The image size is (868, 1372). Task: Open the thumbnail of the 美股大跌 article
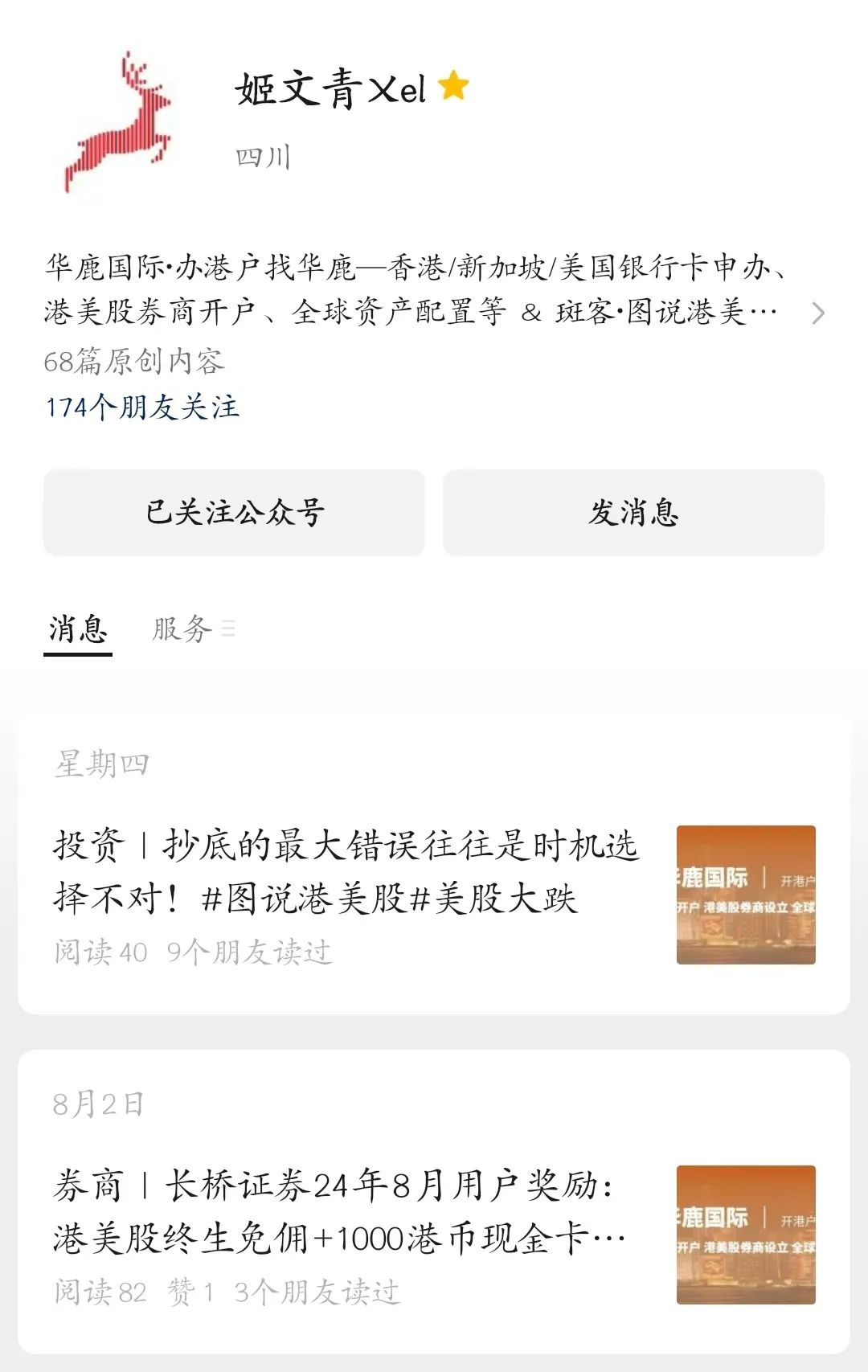(746, 895)
